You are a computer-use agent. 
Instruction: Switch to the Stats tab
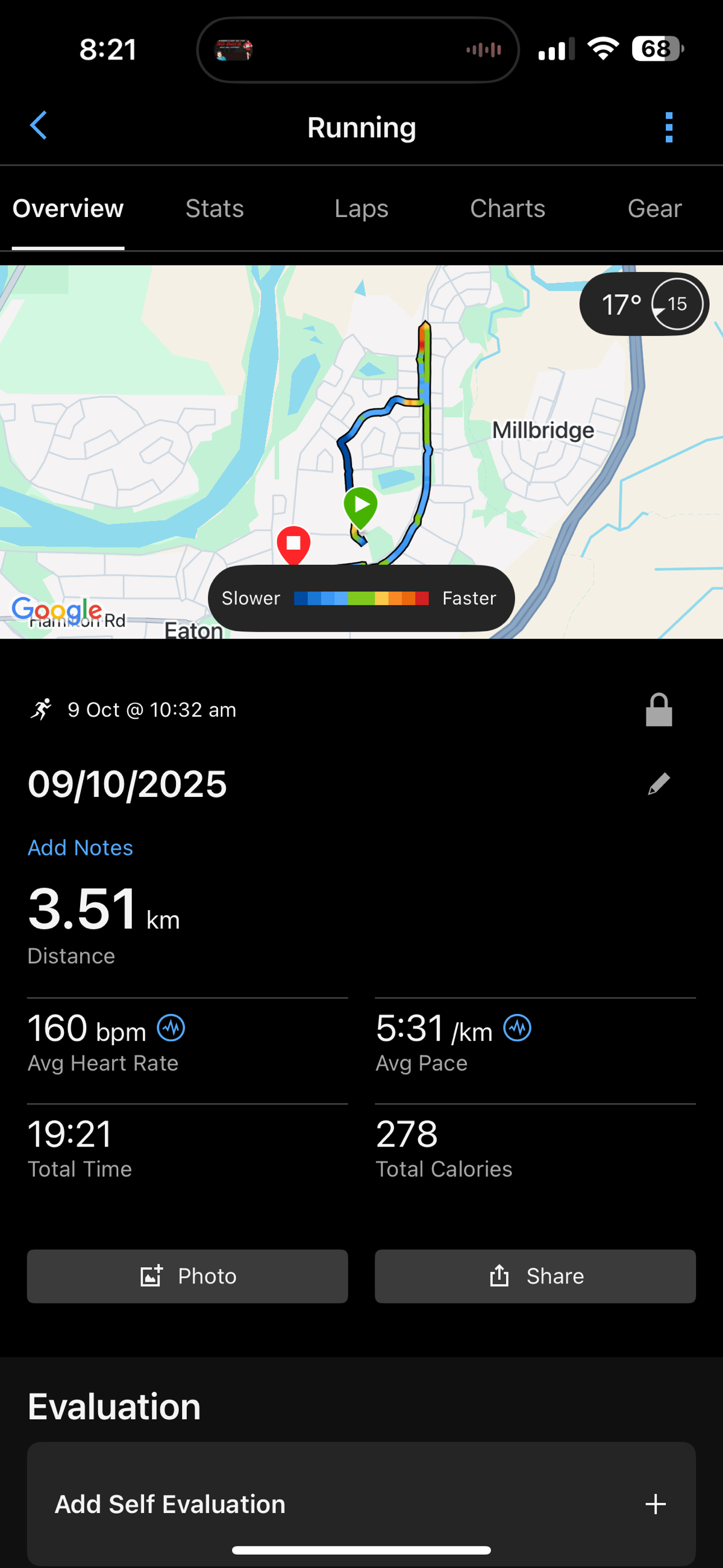coord(214,209)
